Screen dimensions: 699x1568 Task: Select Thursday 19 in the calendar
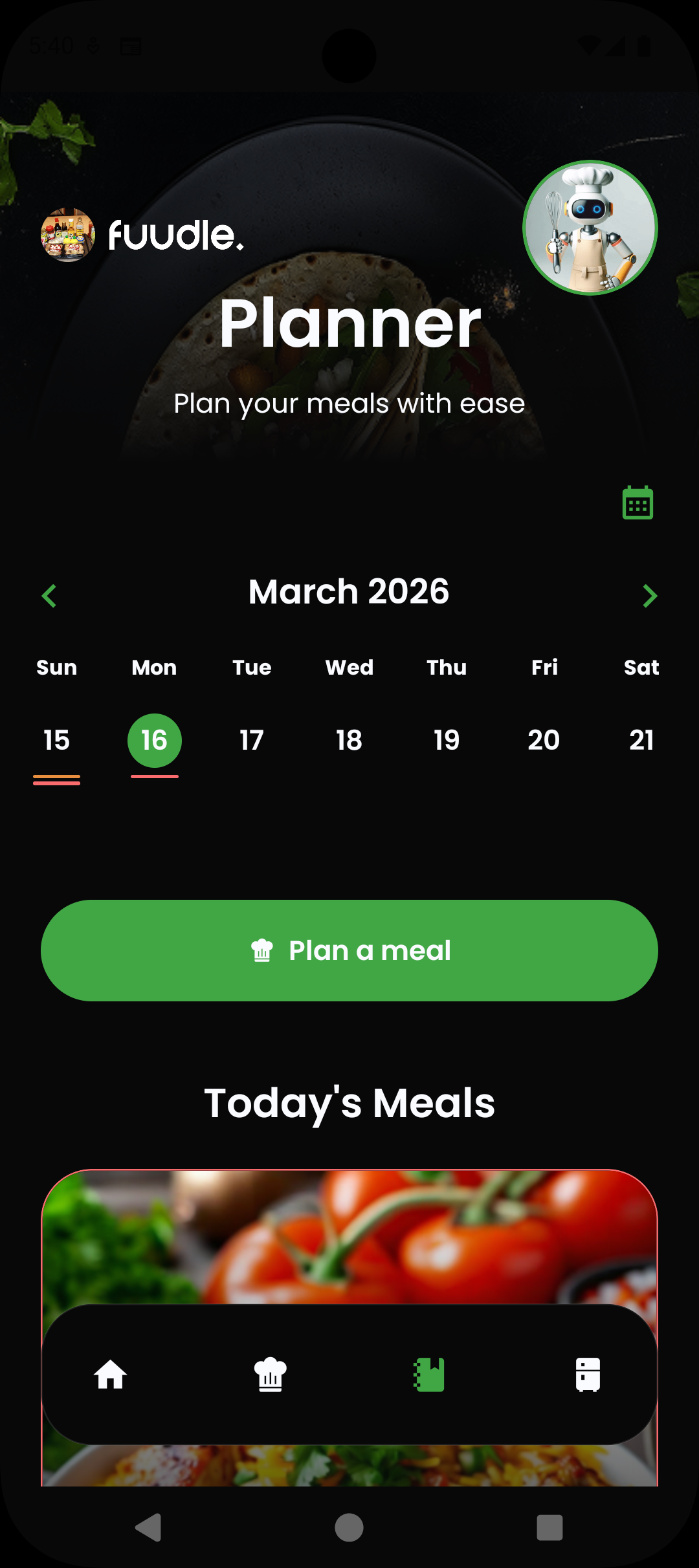tap(447, 740)
